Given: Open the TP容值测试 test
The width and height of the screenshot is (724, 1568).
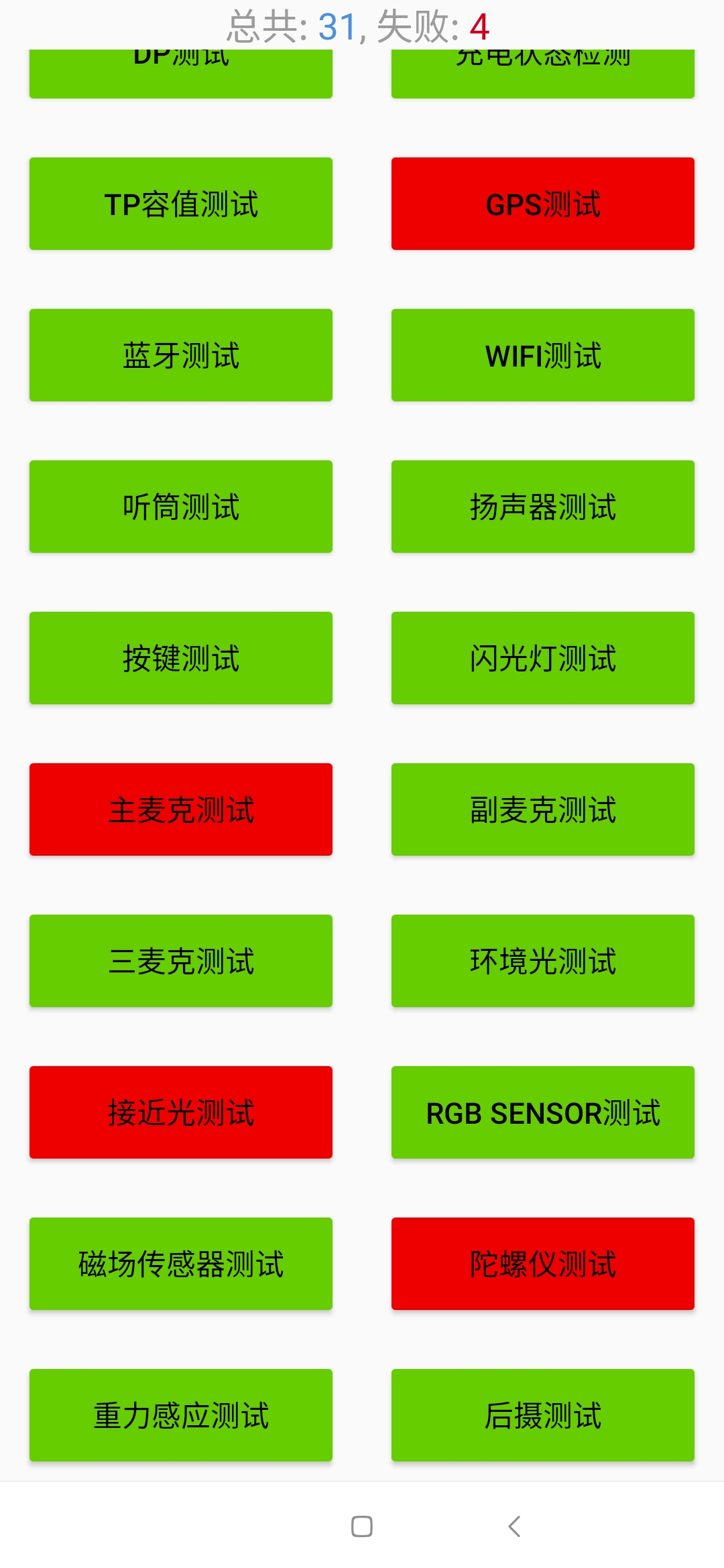Looking at the screenshot, I should (x=181, y=204).
